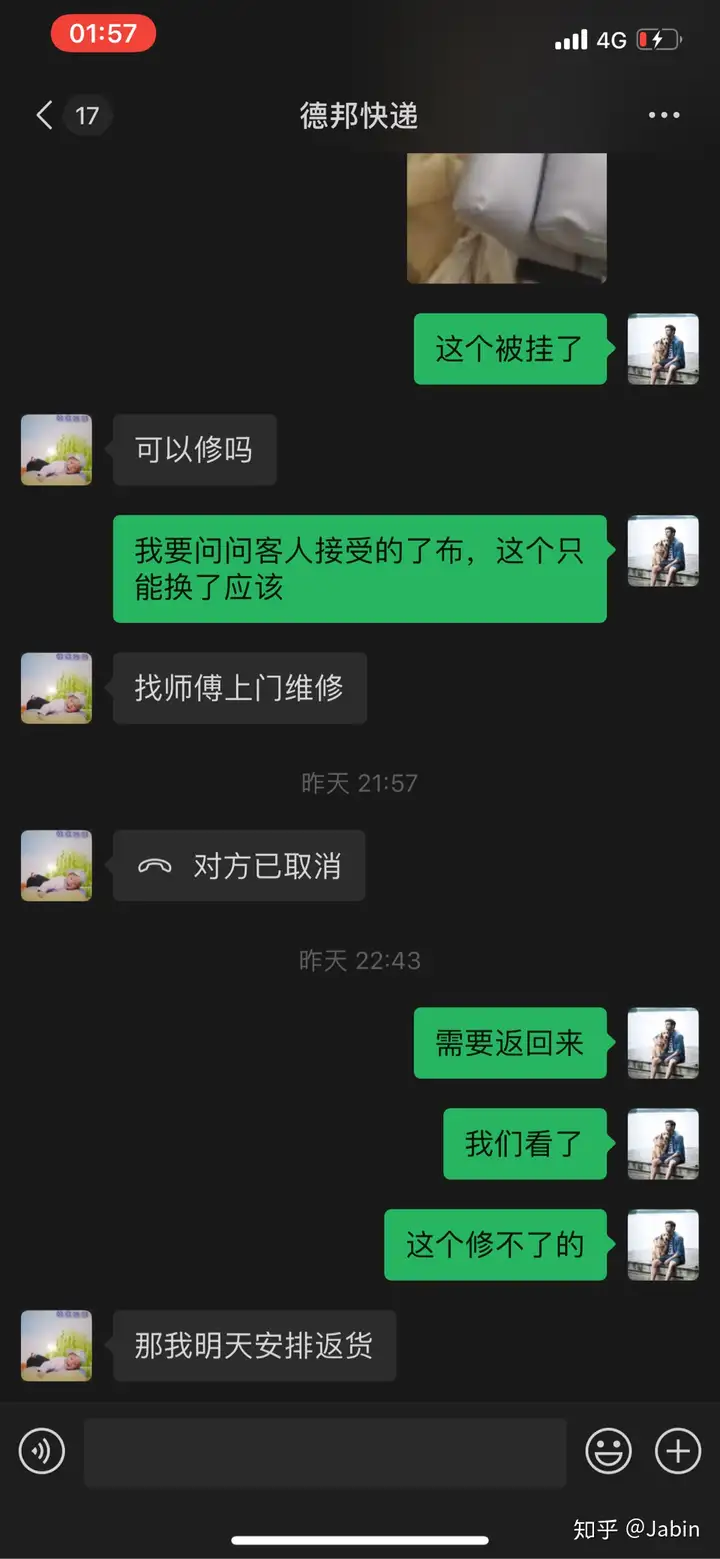Open the photo sent in chat
720x1559 pixels.
(x=506, y=218)
